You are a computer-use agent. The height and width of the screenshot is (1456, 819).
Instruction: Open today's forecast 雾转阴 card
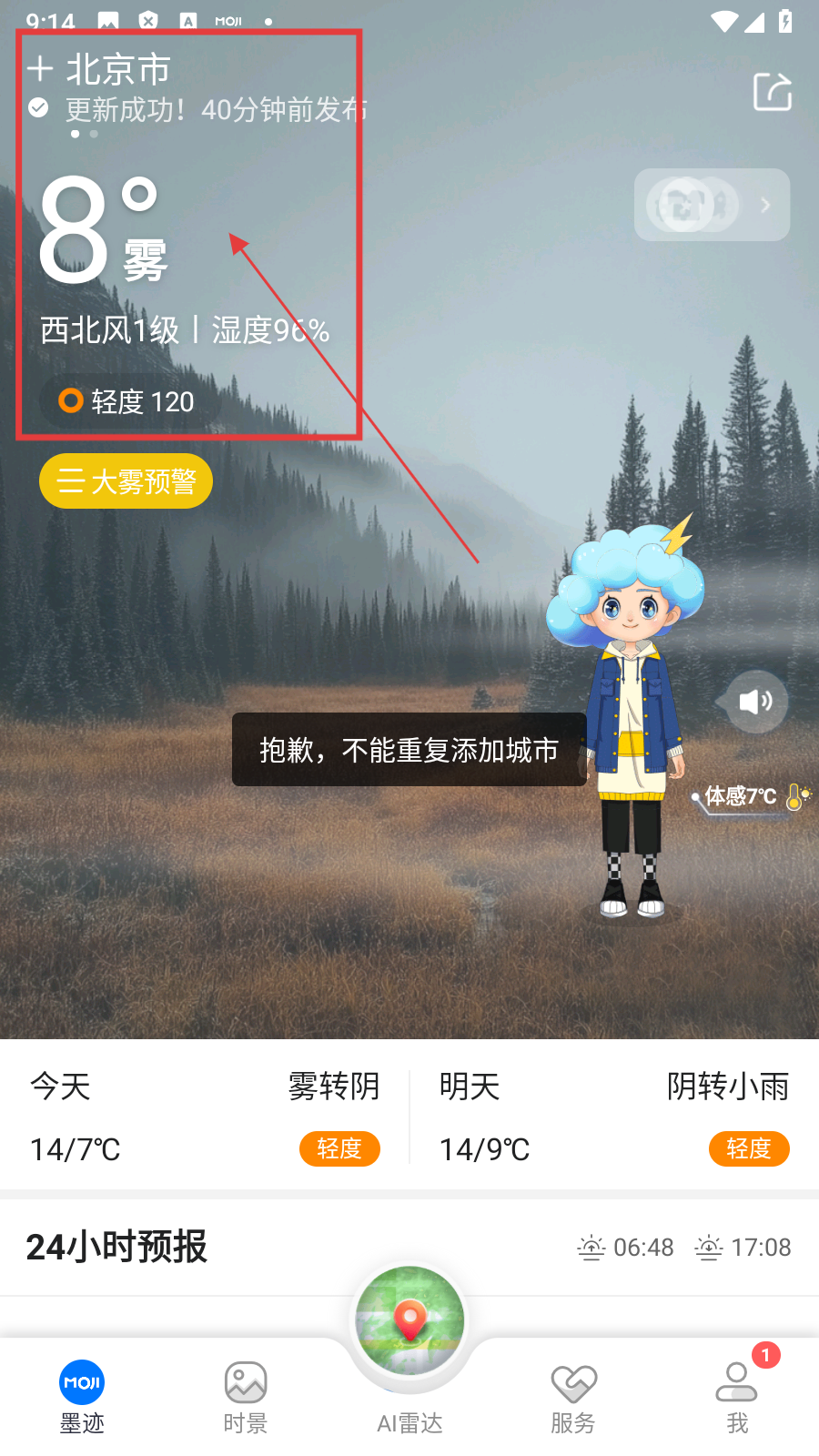click(205, 1117)
